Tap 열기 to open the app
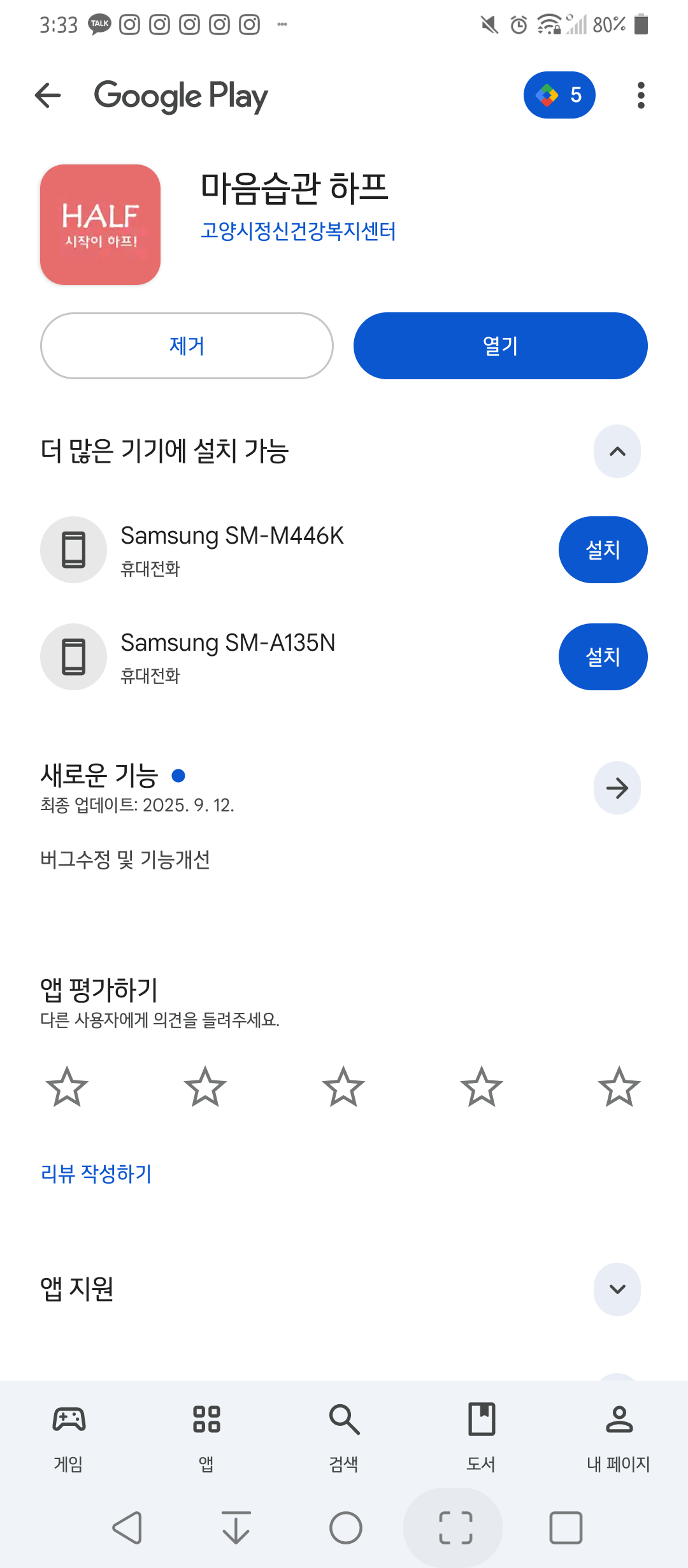 coord(501,346)
